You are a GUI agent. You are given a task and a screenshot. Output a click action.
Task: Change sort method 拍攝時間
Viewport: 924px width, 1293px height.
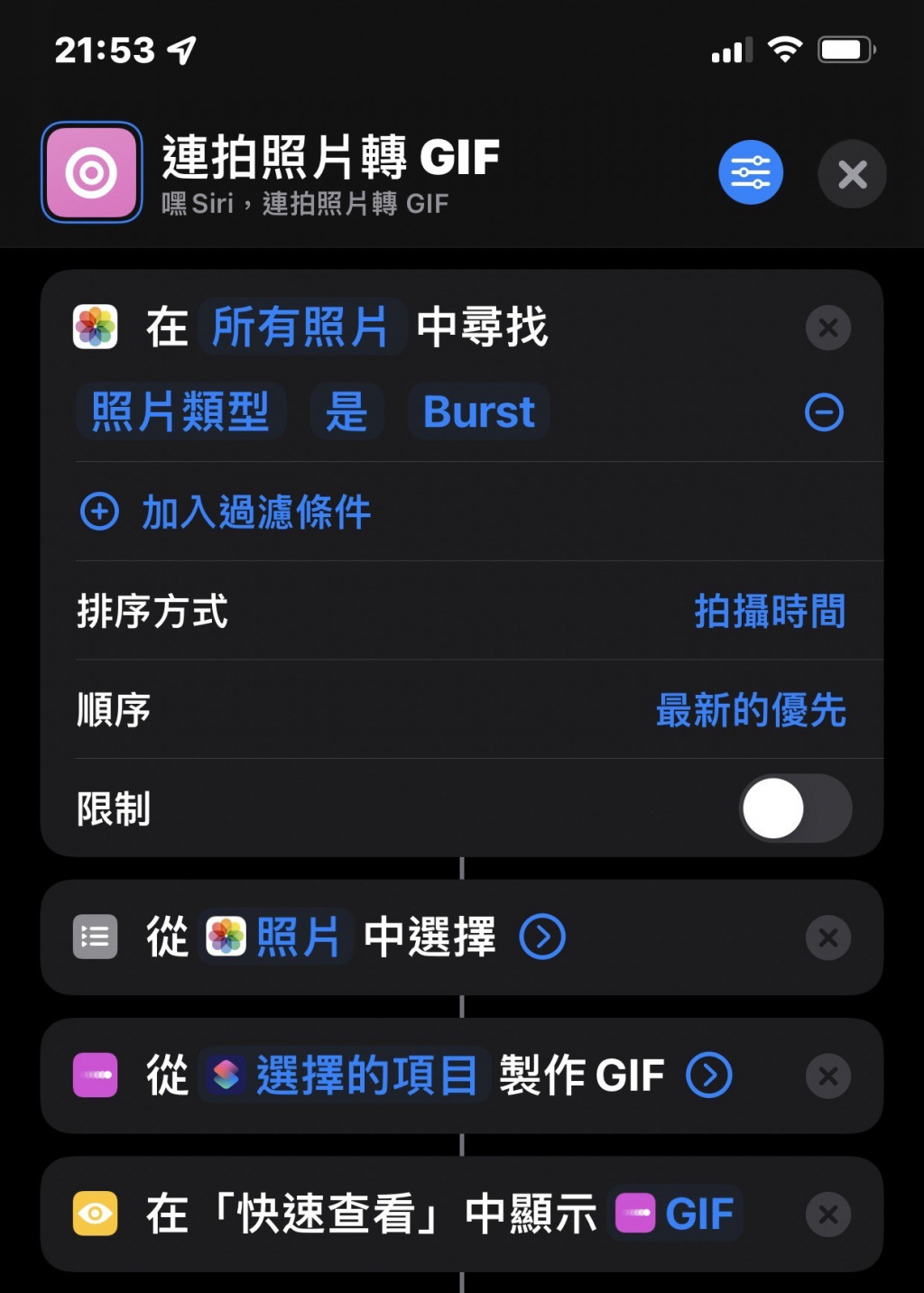point(769,611)
